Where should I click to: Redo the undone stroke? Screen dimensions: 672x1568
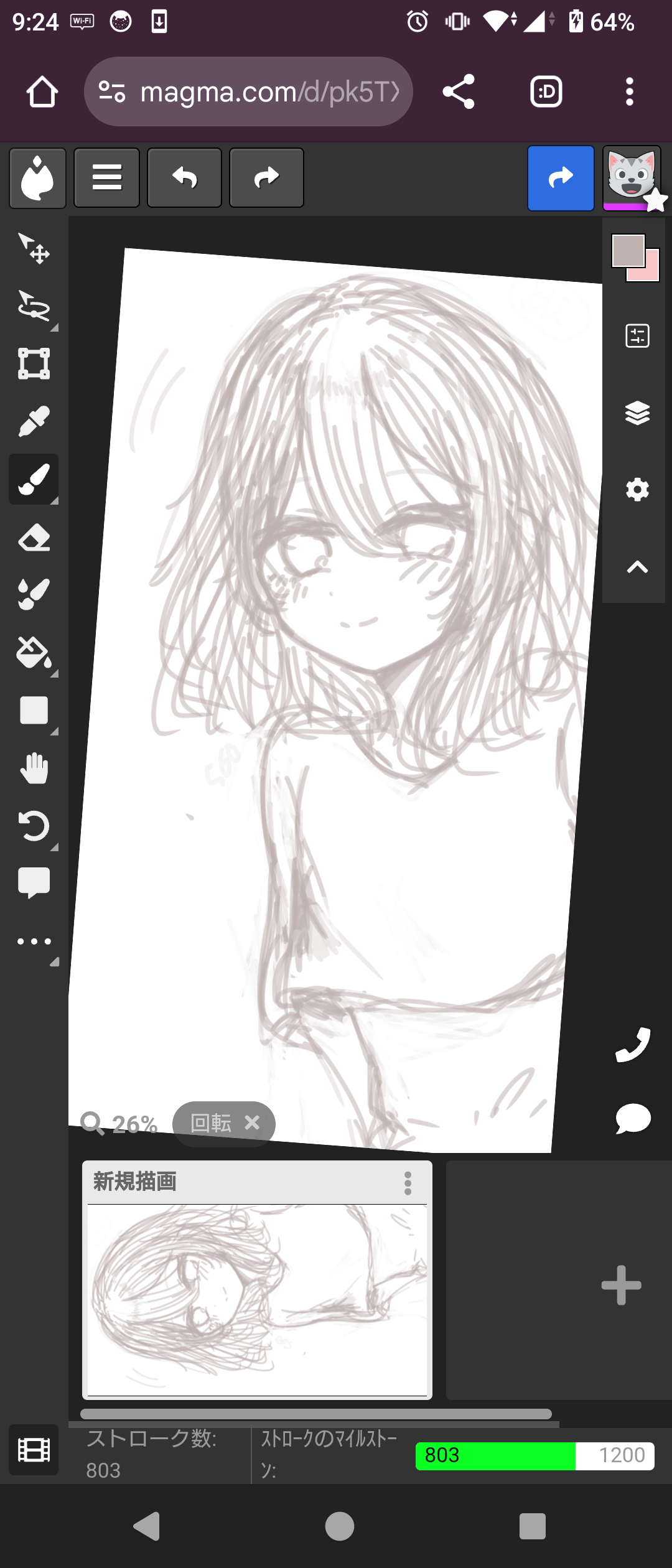266,178
